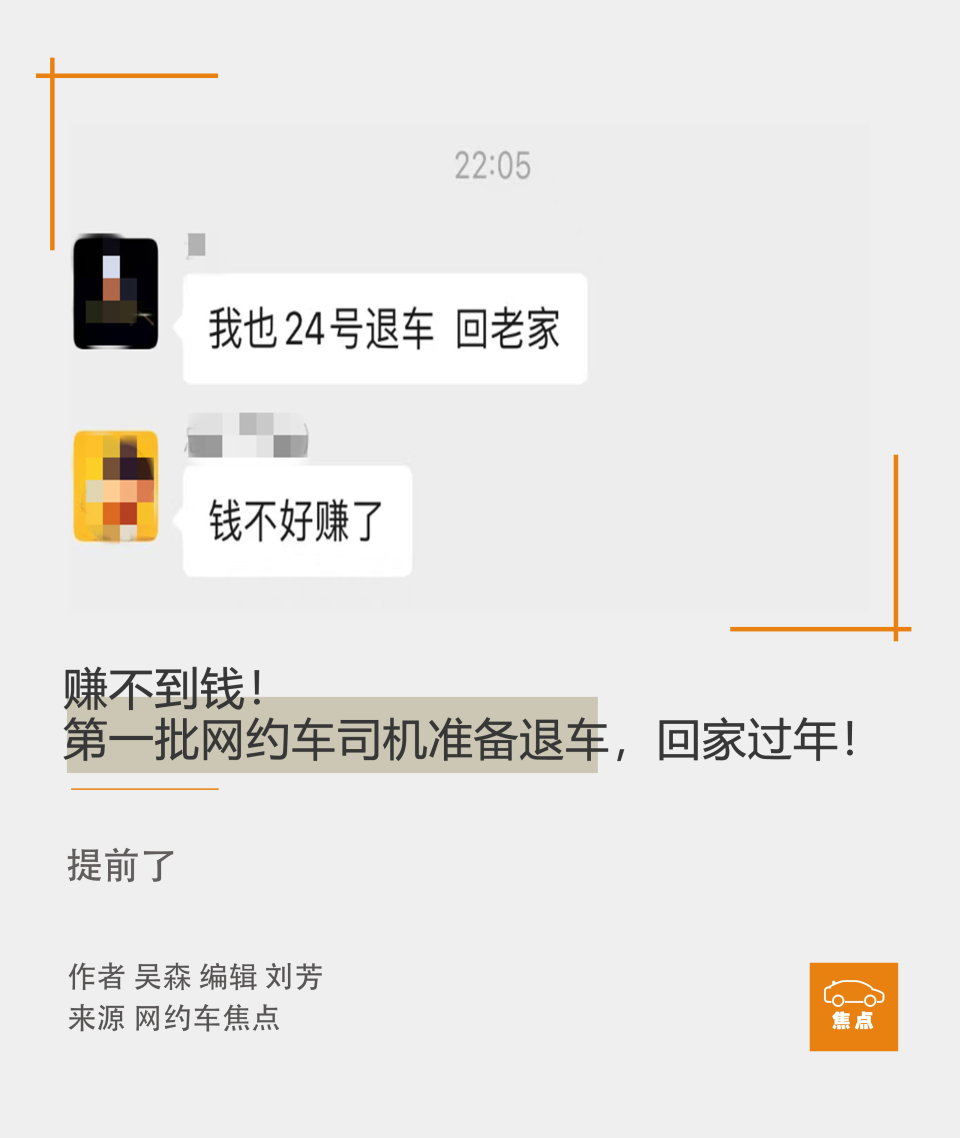Select the yellow cartoon avatar icon
Image resolution: width=960 pixels, height=1138 pixels.
coord(117,487)
